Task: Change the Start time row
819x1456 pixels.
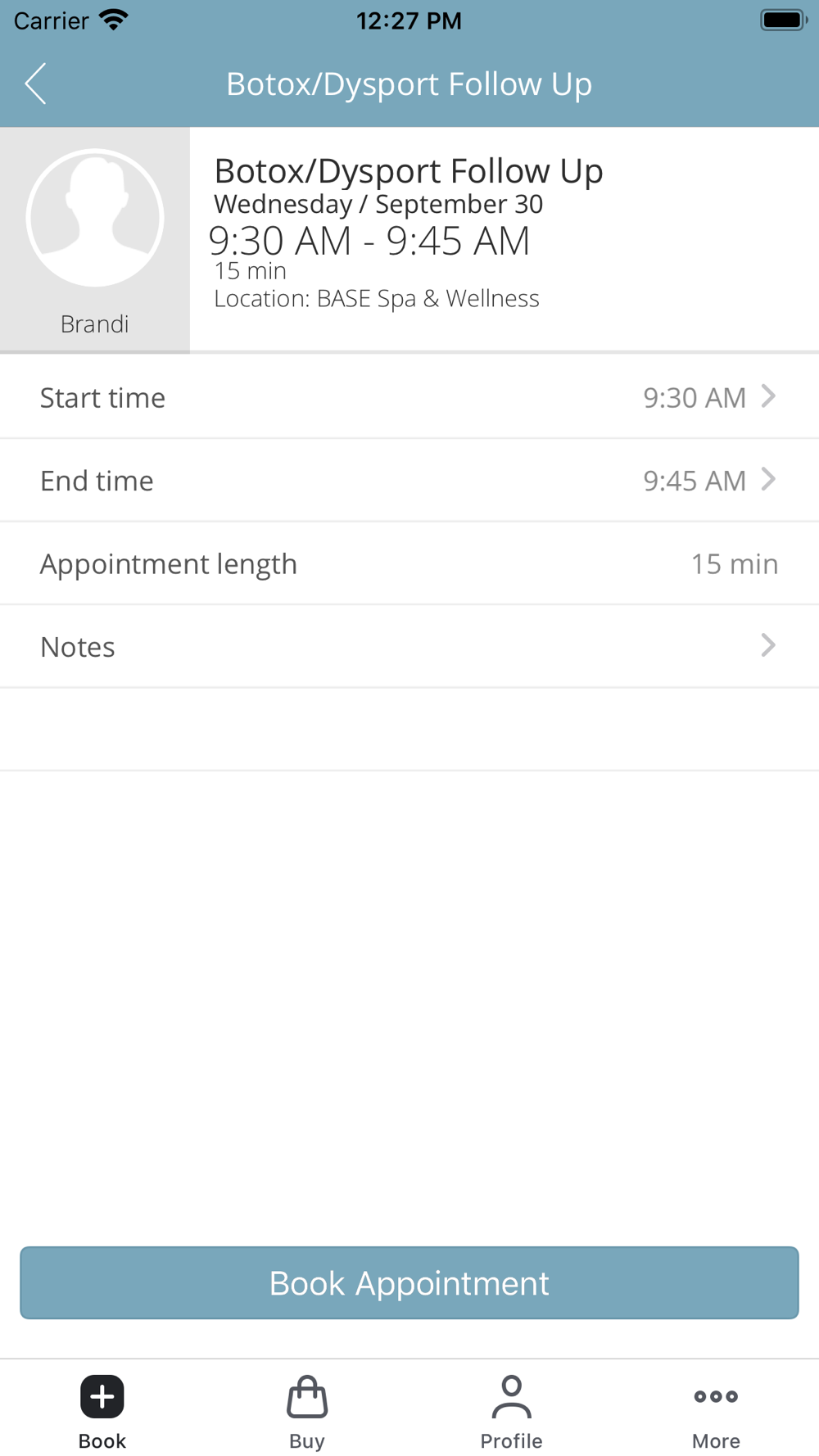Action: click(x=409, y=397)
